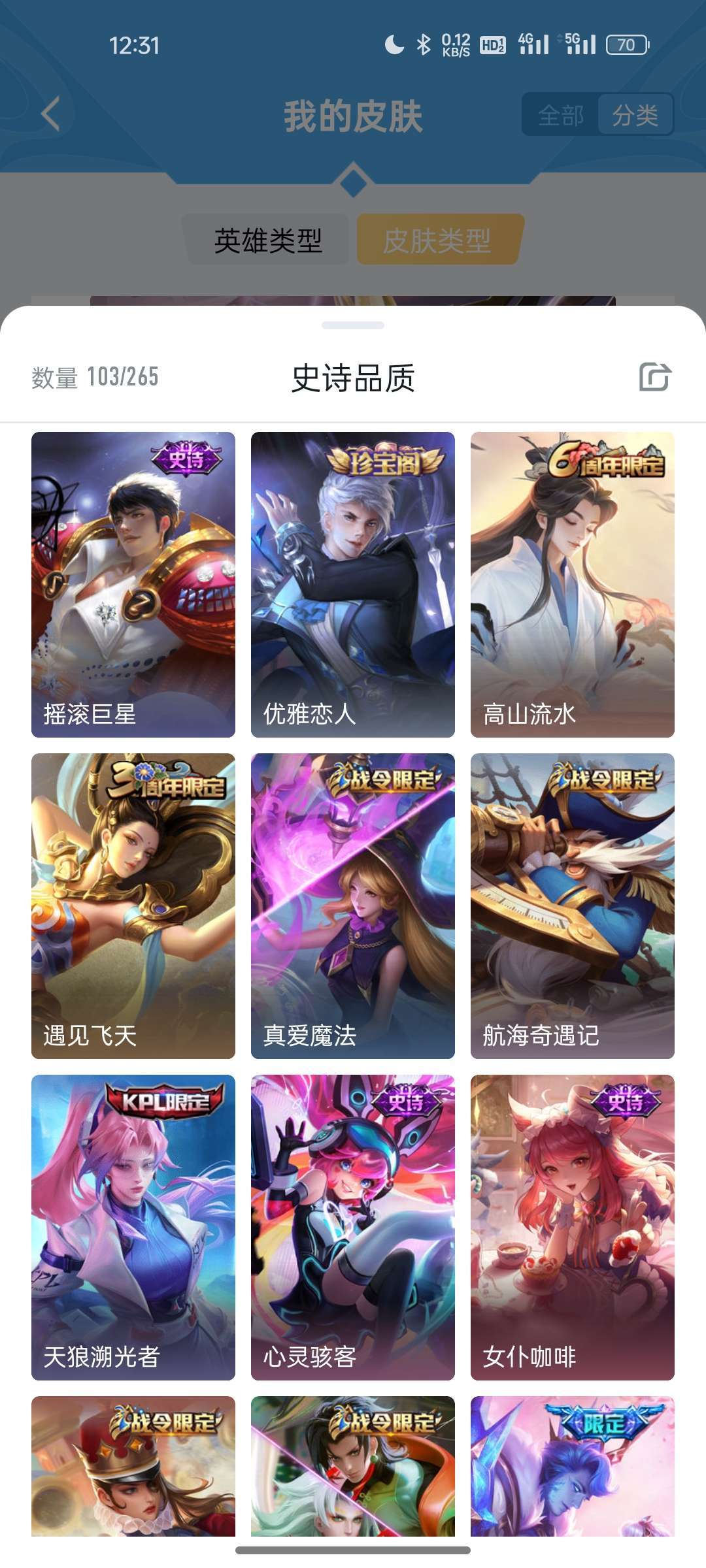Open the 高山流水 skin card

point(573,585)
